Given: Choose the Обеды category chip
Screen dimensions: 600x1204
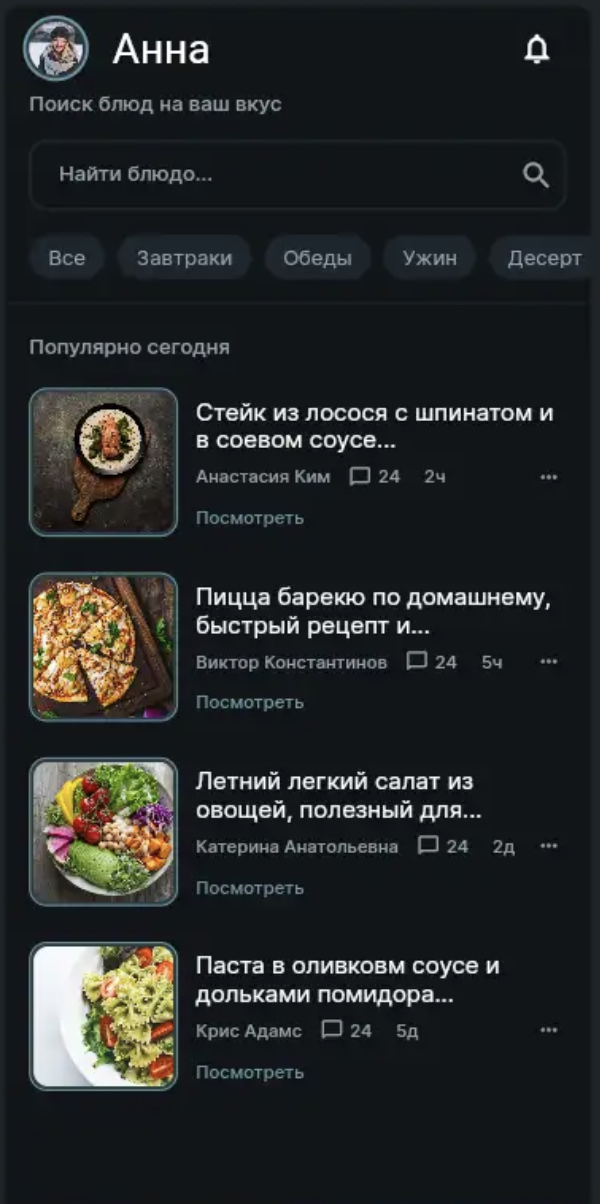Looking at the screenshot, I should (x=317, y=258).
